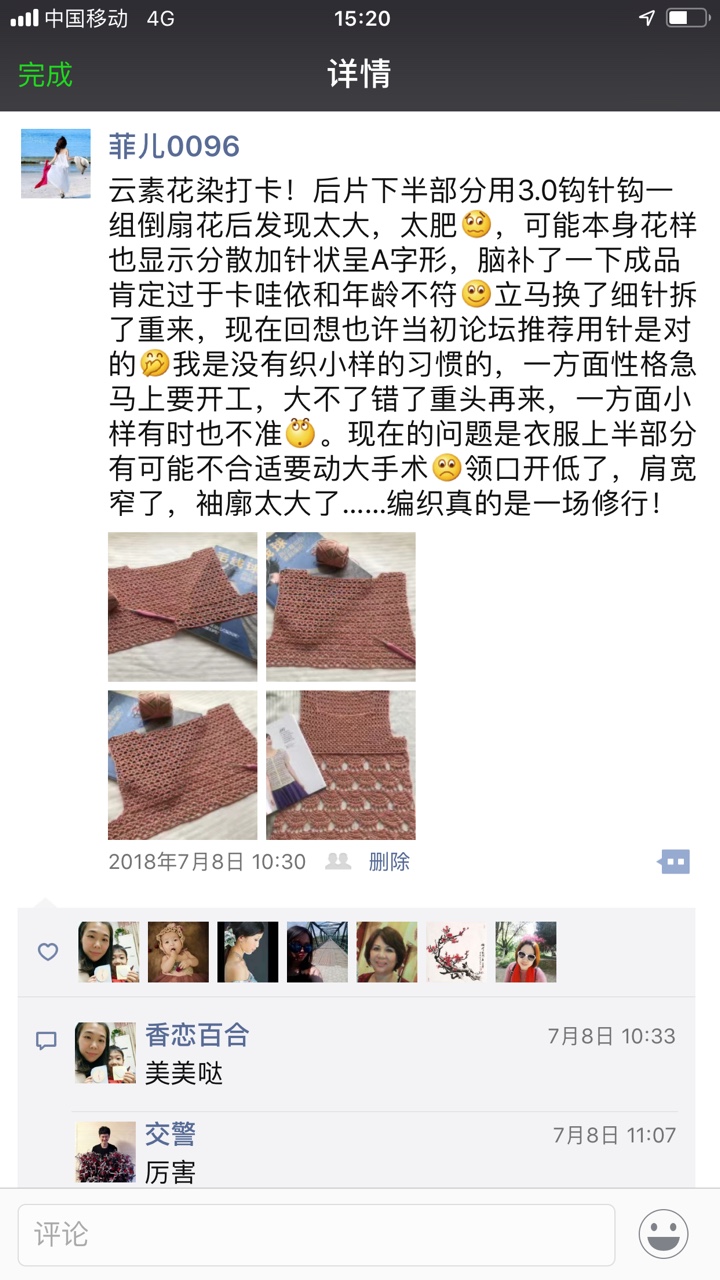Open 菲儿0096's profile picture
Viewport: 720px width, 1280px height.
tap(56, 163)
